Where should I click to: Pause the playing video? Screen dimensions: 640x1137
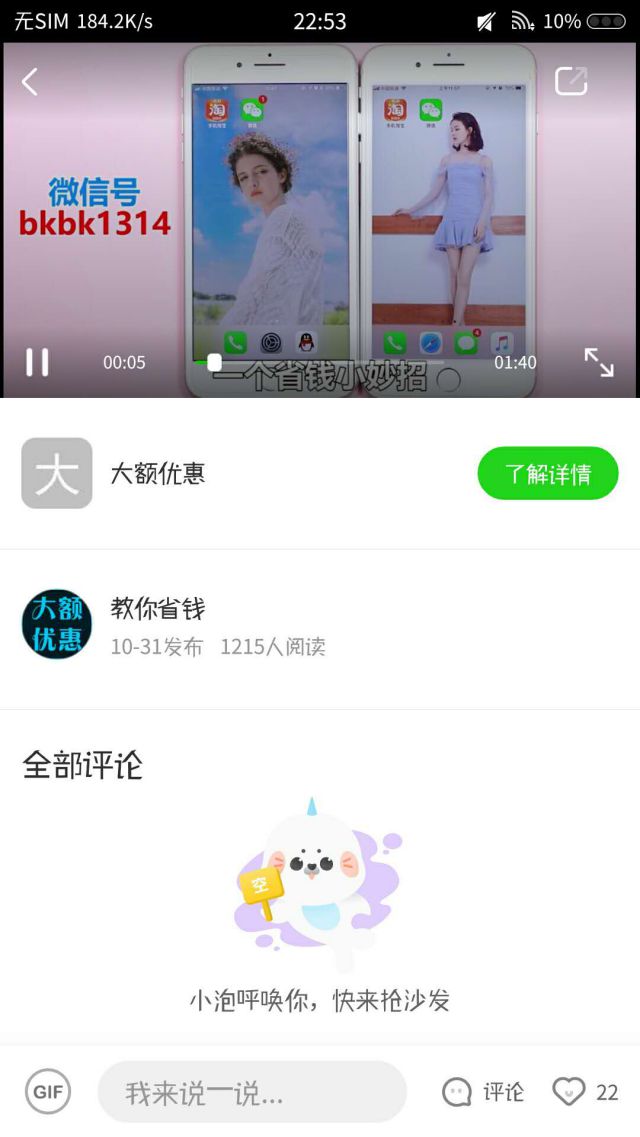(37, 362)
